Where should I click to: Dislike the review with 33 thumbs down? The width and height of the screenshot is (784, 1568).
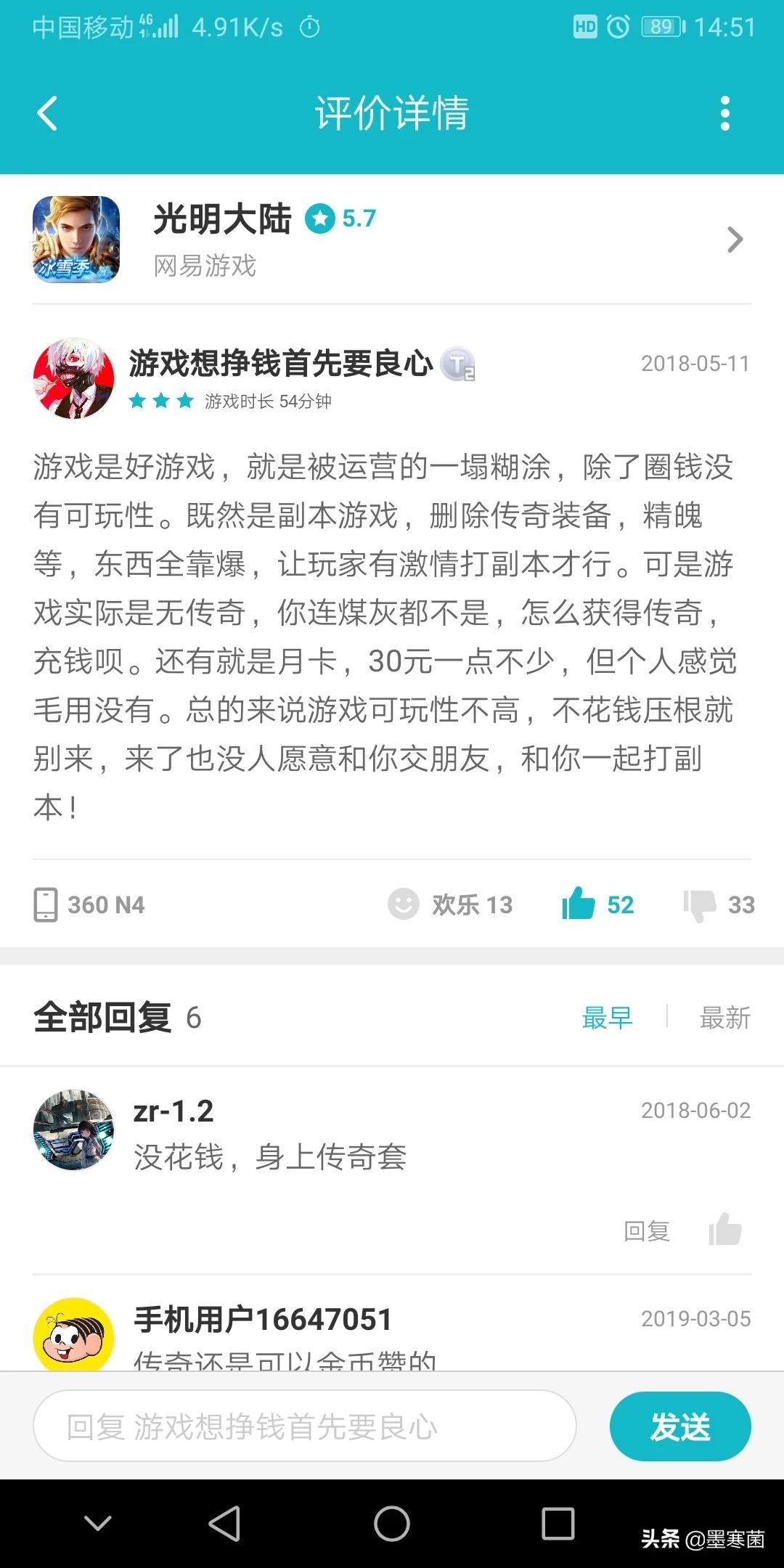(719, 905)
